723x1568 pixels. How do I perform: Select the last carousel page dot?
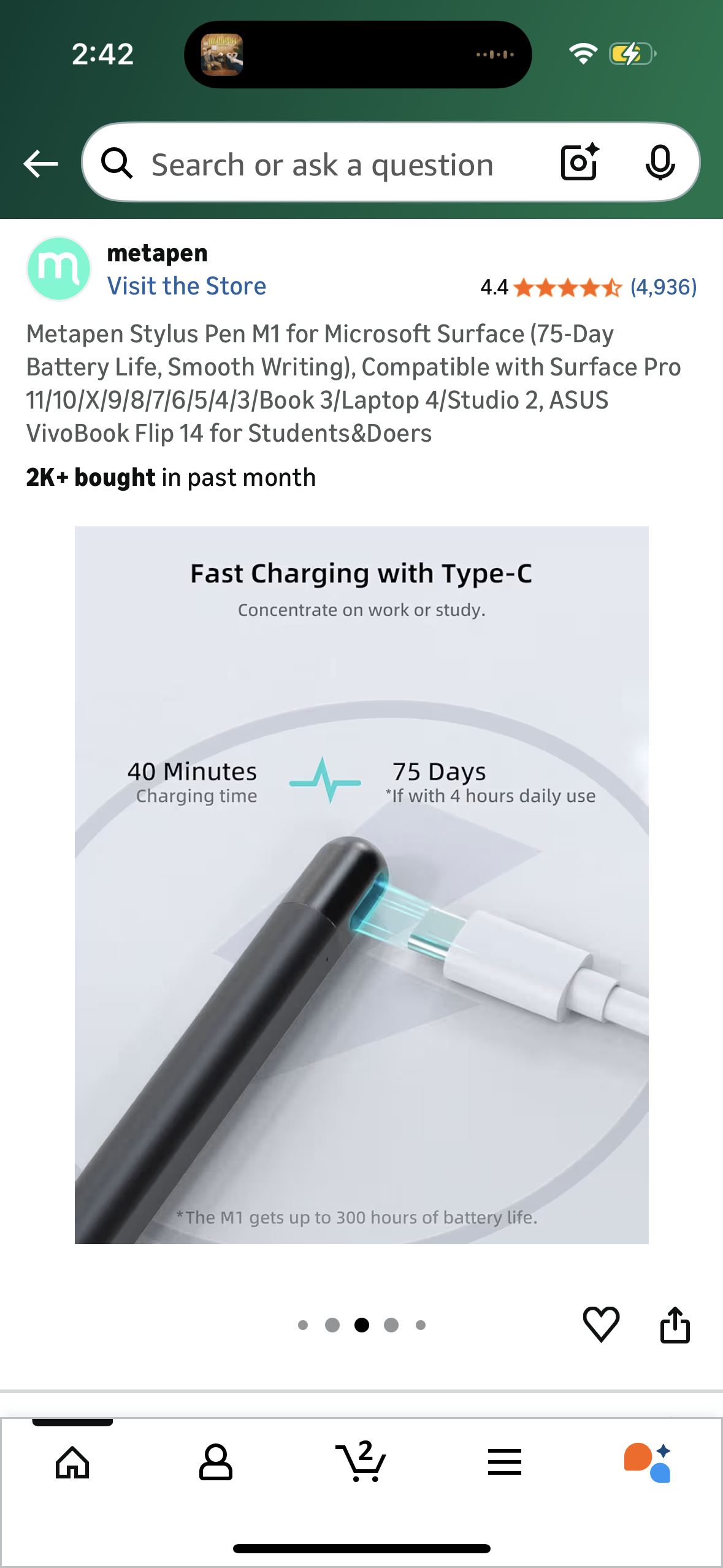(x=420, y=1326)
